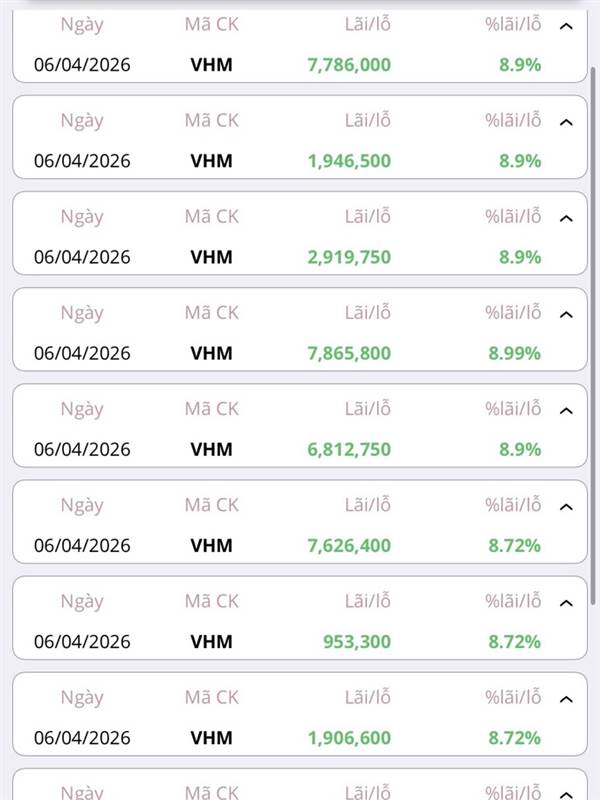
Task: Collapse the card with 953,300 profit
Action: [x=567, y=602]
